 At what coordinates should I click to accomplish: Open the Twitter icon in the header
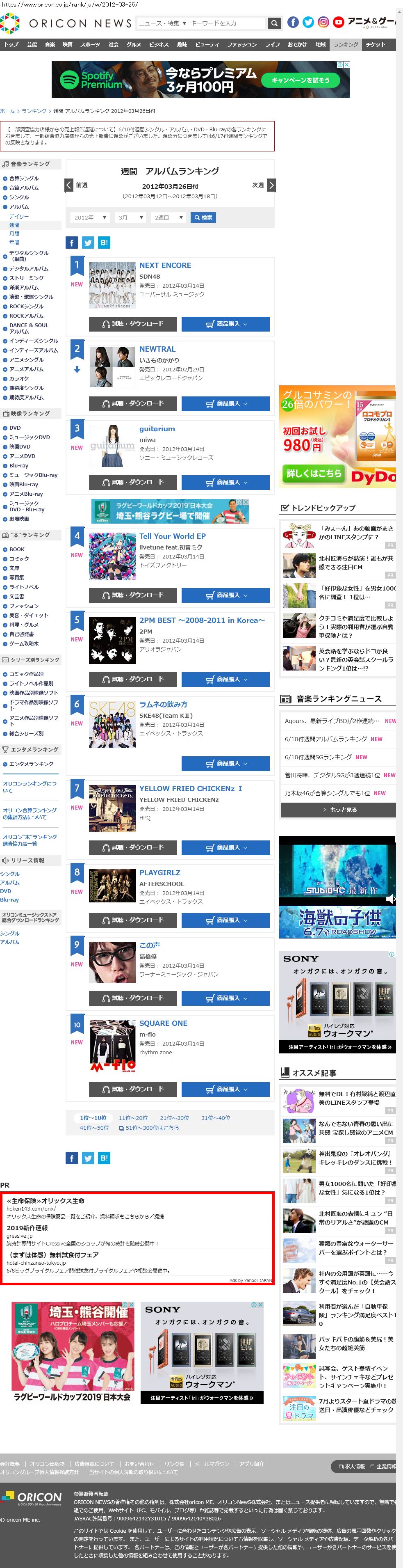[308, 23]
